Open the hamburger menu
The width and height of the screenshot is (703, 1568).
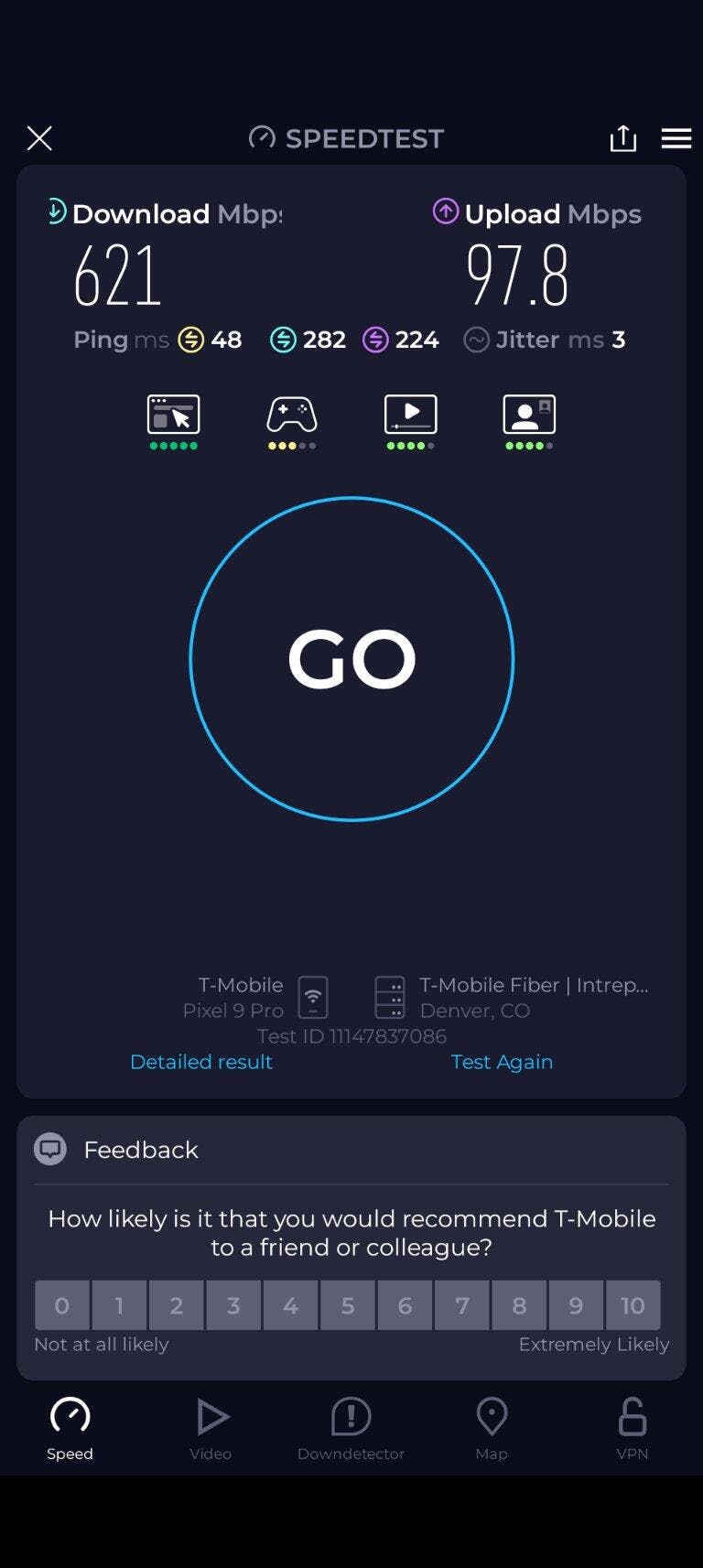point(676,138)
